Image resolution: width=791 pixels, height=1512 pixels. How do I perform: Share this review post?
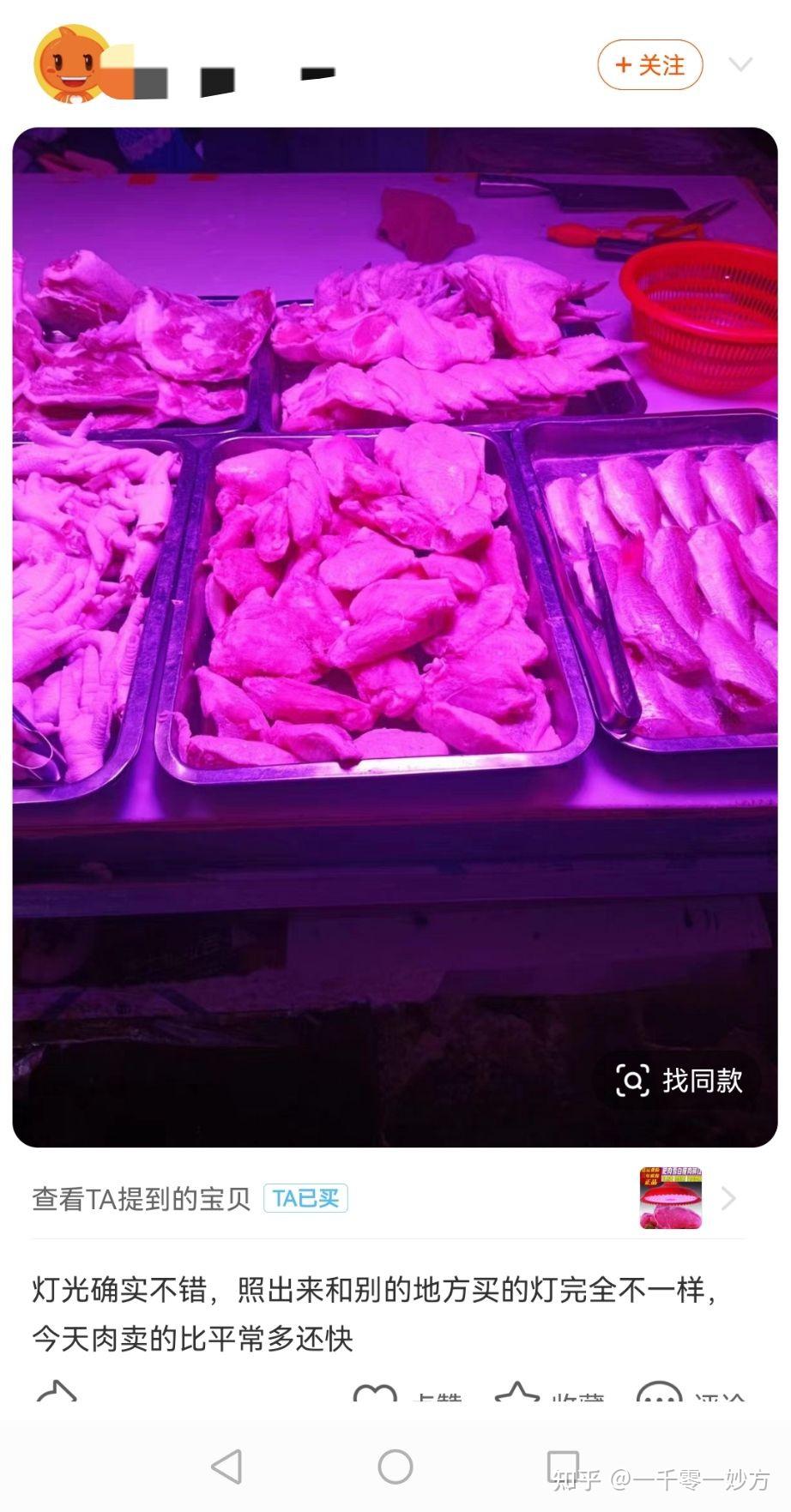57,1390
